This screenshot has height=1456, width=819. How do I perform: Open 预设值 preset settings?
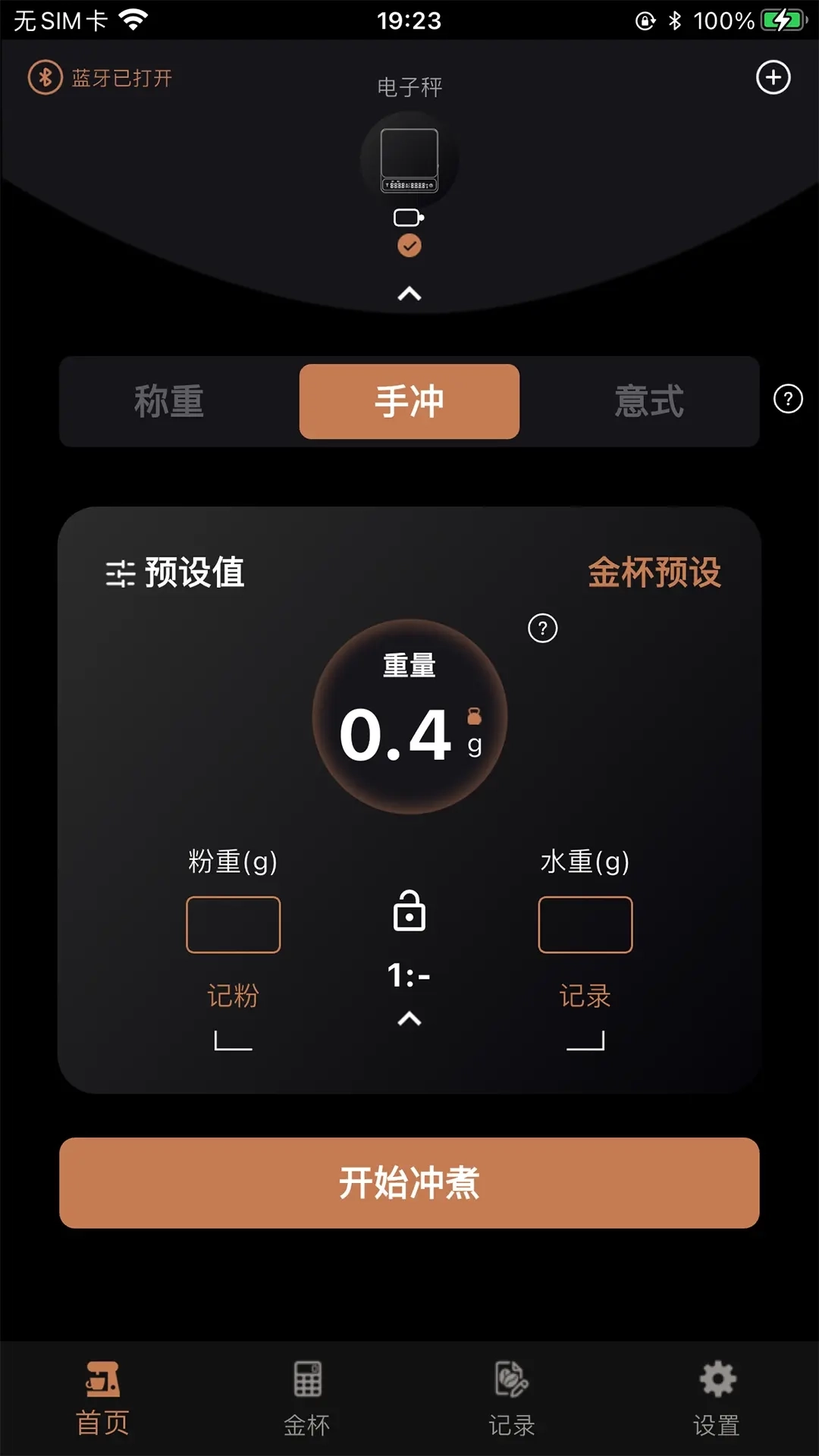(175, 573)
